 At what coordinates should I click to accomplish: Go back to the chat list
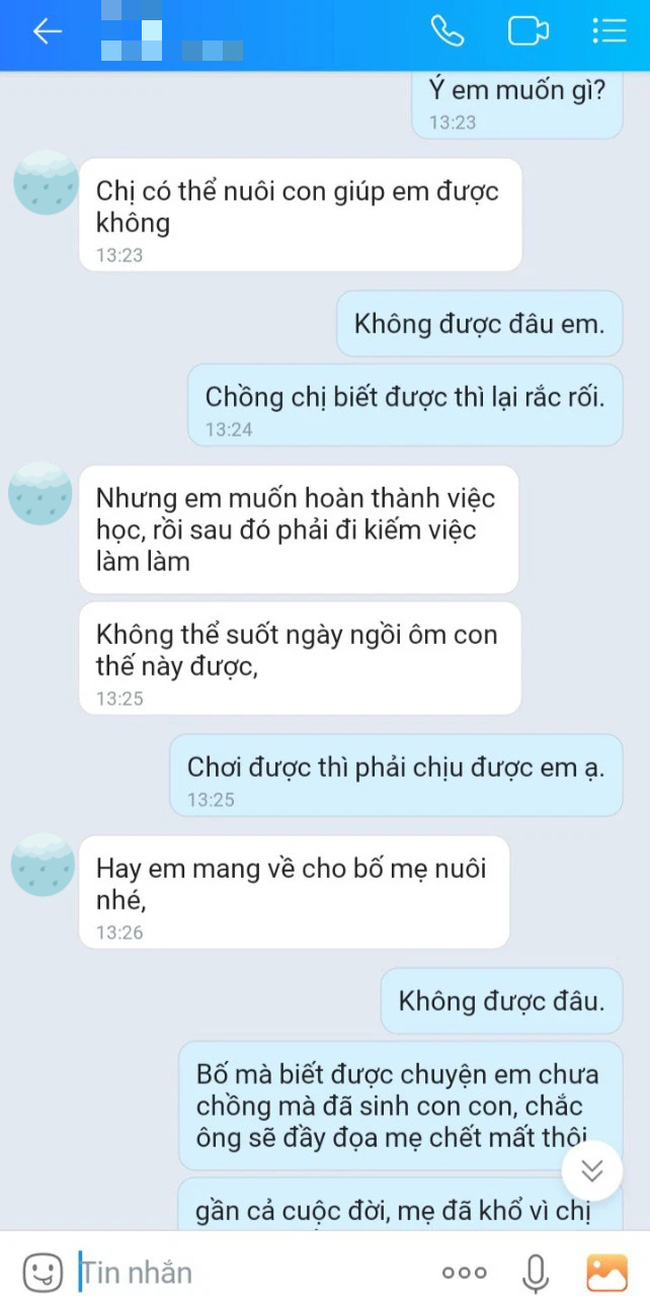pyautogui.click(x=47, y=32)
